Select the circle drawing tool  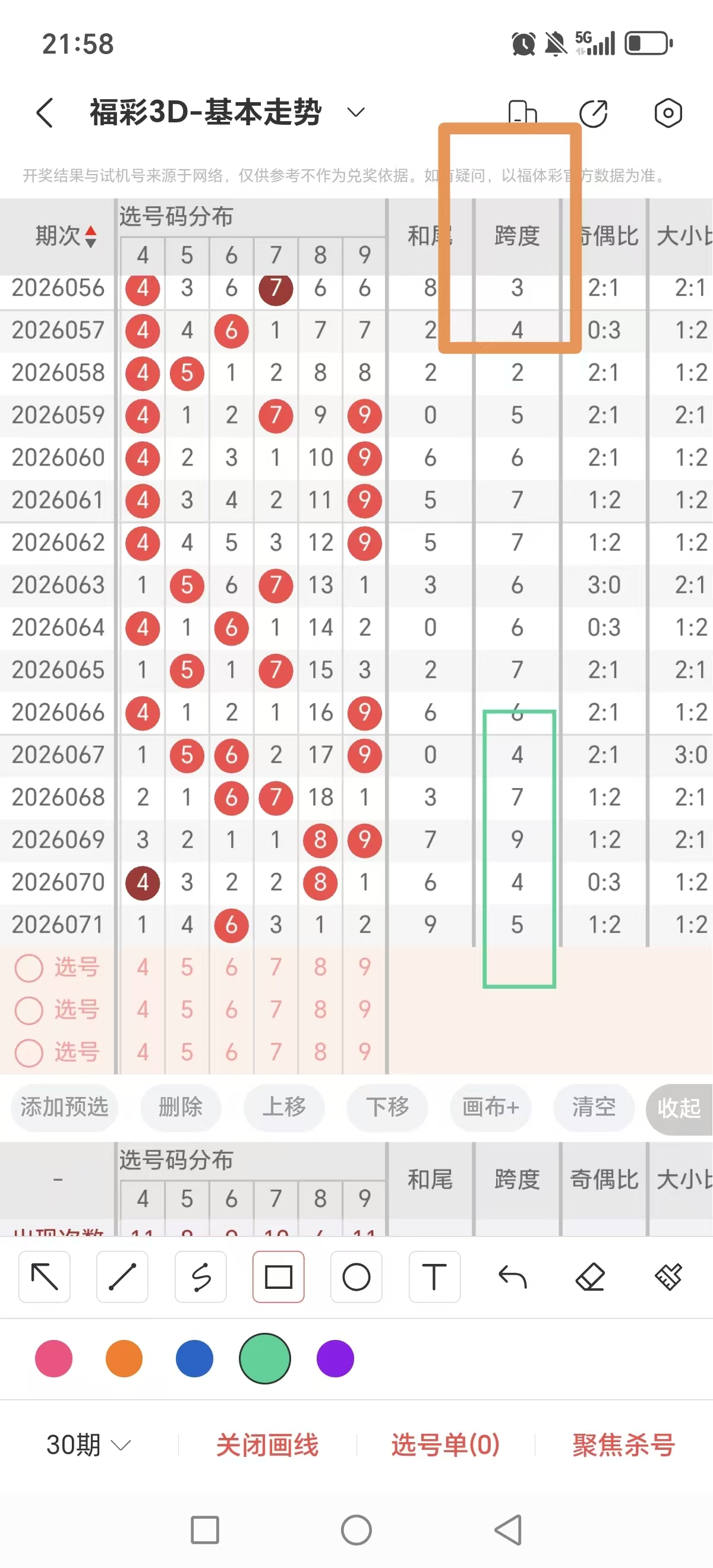(356, 1278)
